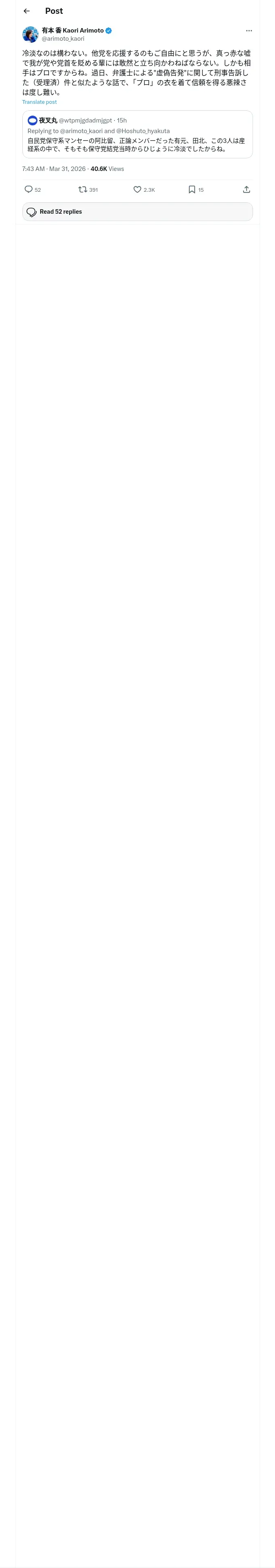Go back using the arrow
Screen dimensions: 275x1568
coord(26,11)
